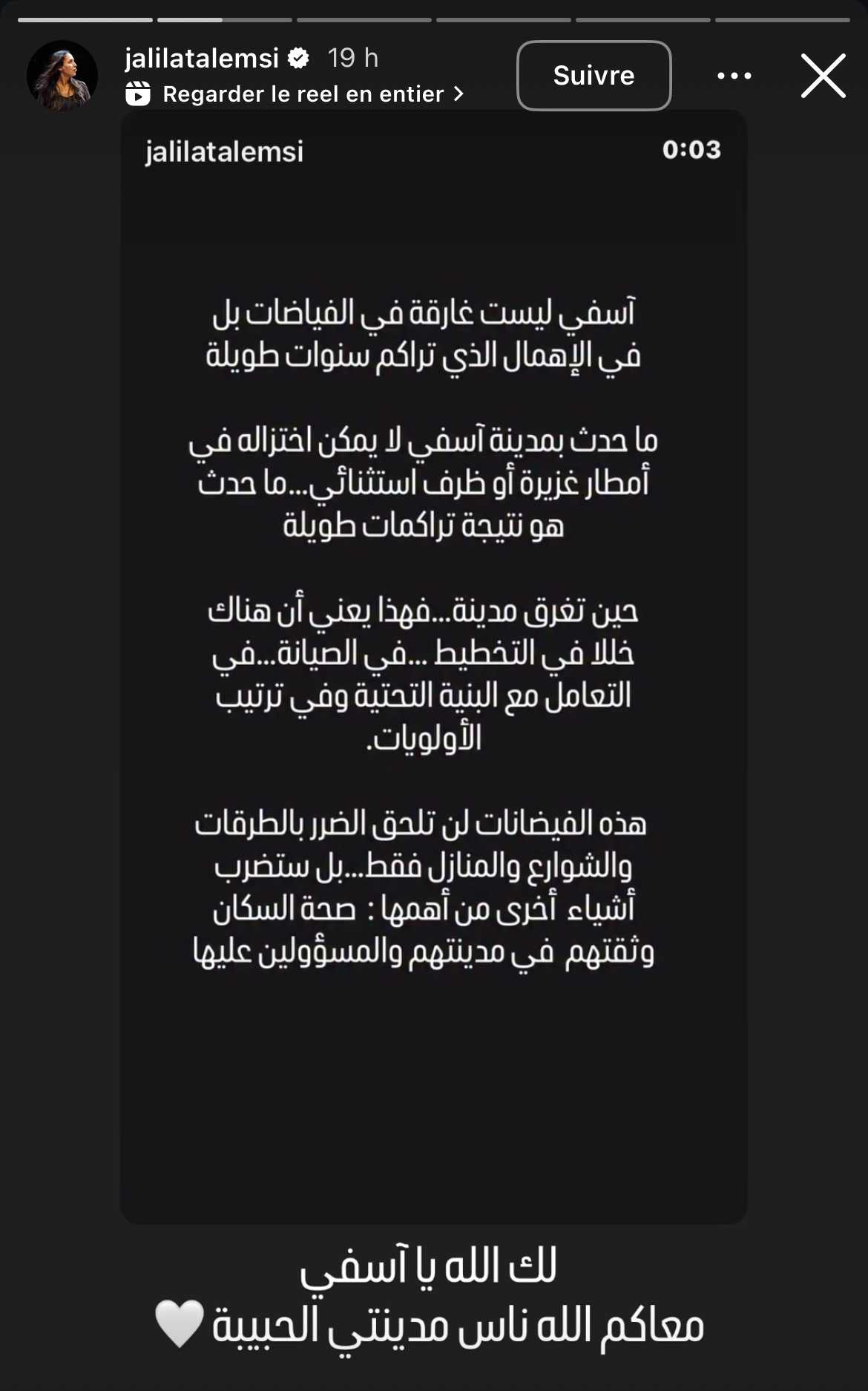Viewport: 868px width, 1391px height.
Task: Close the story viewer
Action: coord(823,76)
